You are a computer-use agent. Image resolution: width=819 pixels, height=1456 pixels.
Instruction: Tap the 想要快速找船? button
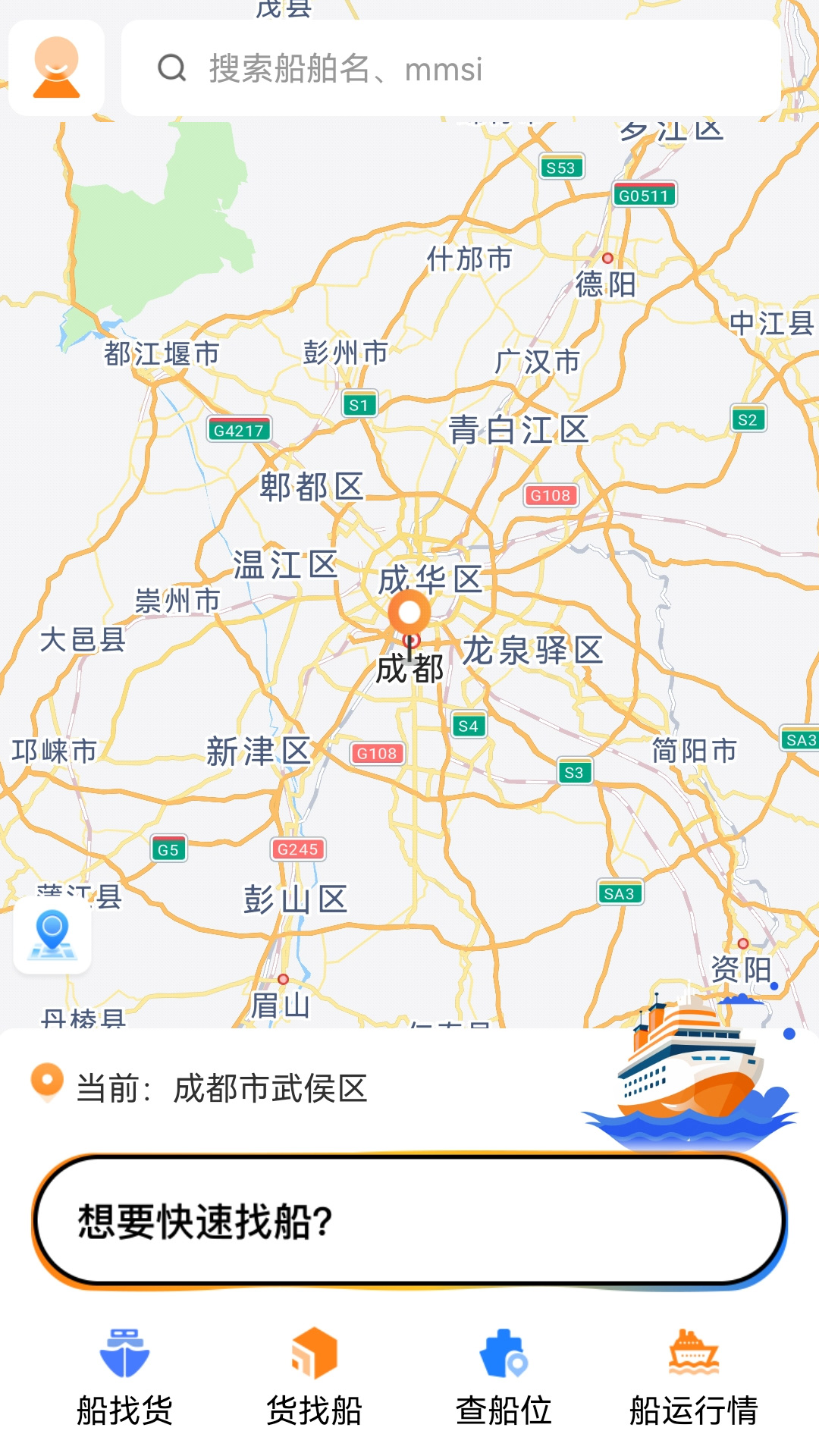pyautogui.click(x=409, y=1221)
